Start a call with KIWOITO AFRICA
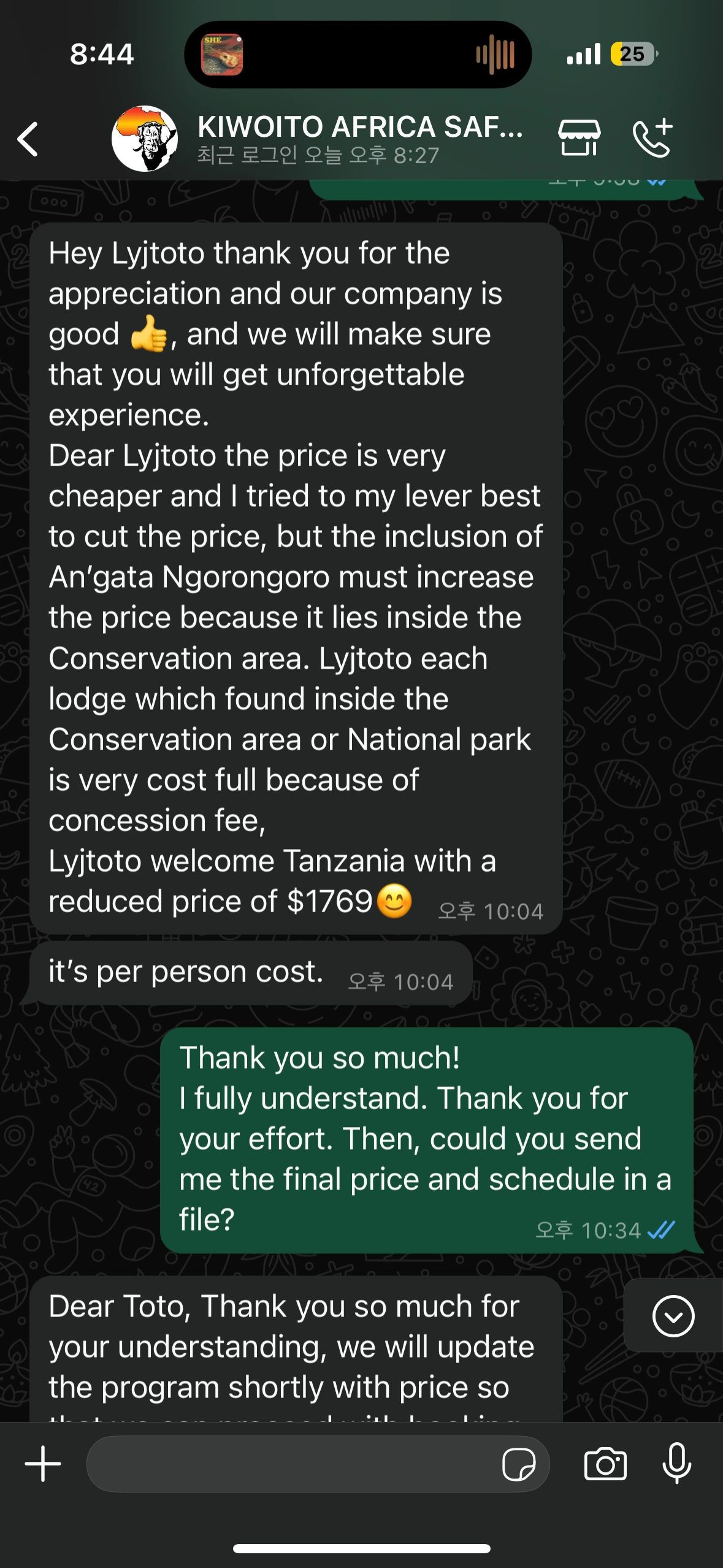Screen dimensions: 723x1568 pos(652,137)
